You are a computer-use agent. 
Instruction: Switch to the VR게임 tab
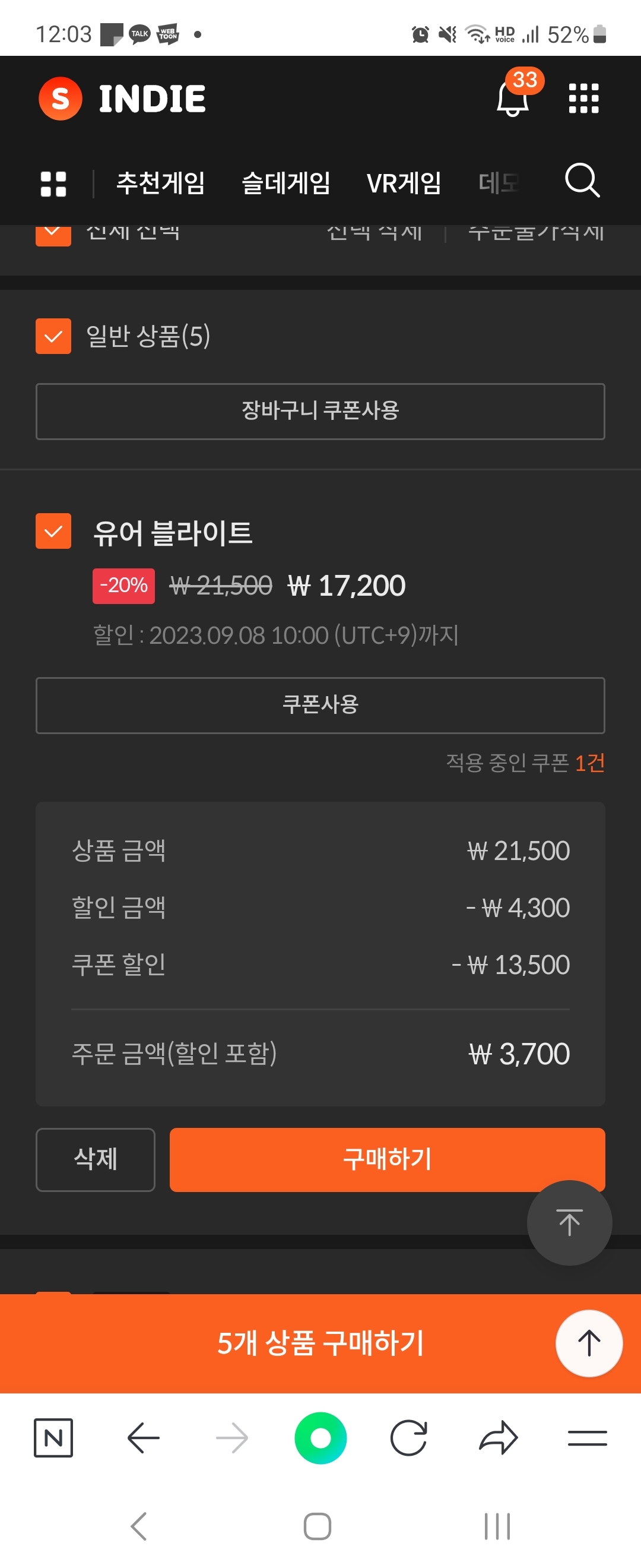(404, 183)
